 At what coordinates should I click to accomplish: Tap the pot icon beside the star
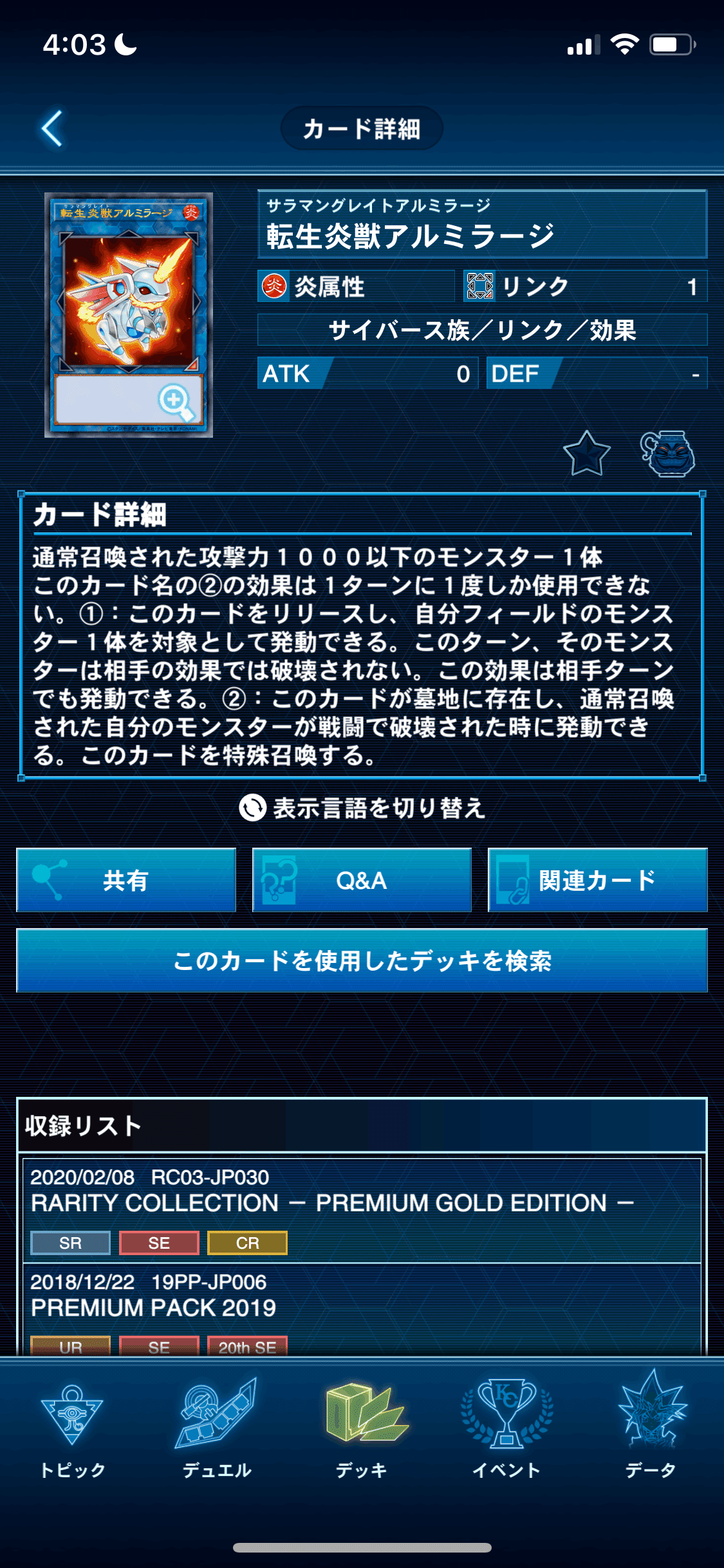click(667, 453)
